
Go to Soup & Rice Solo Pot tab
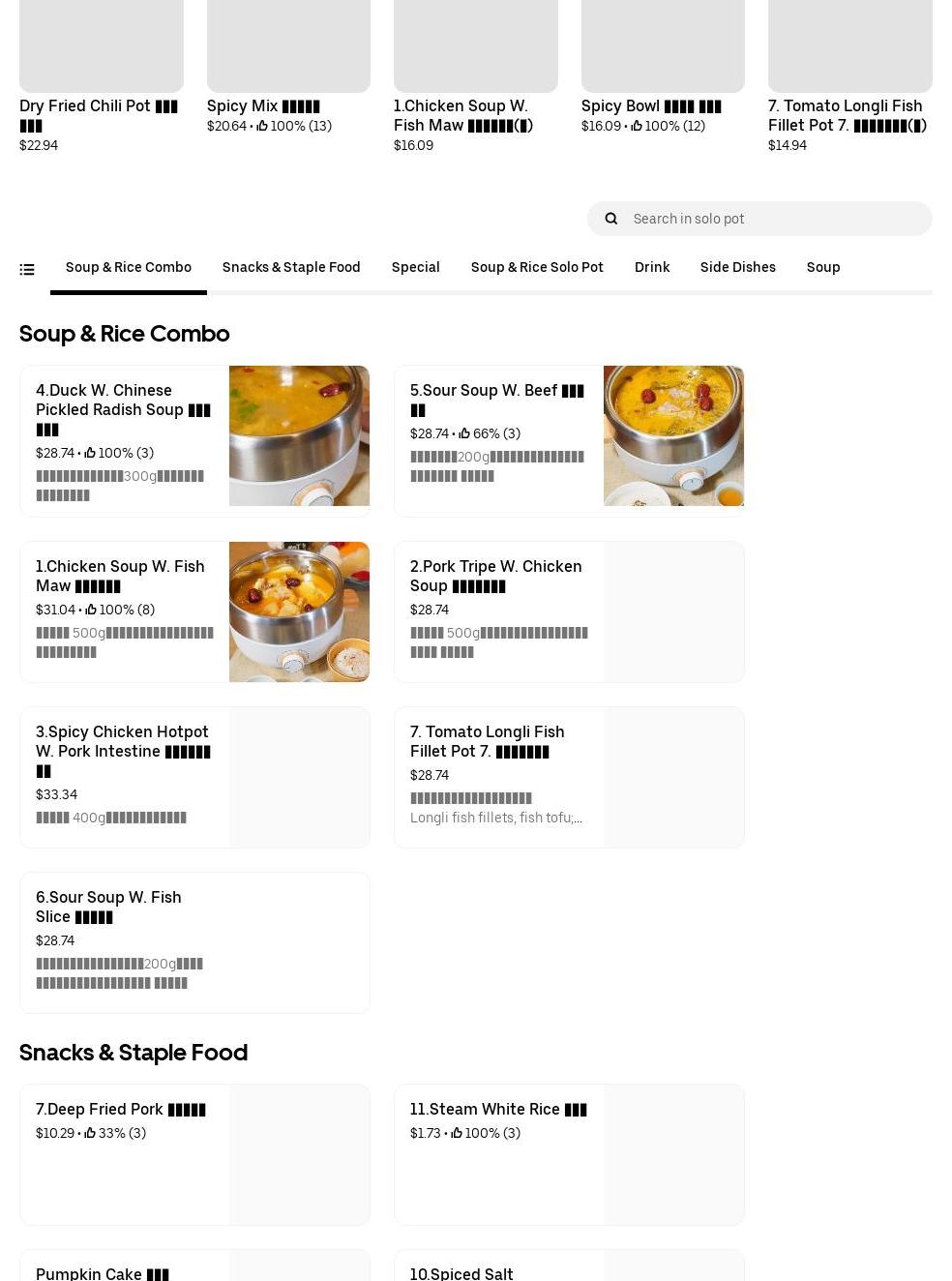point(537,267)
